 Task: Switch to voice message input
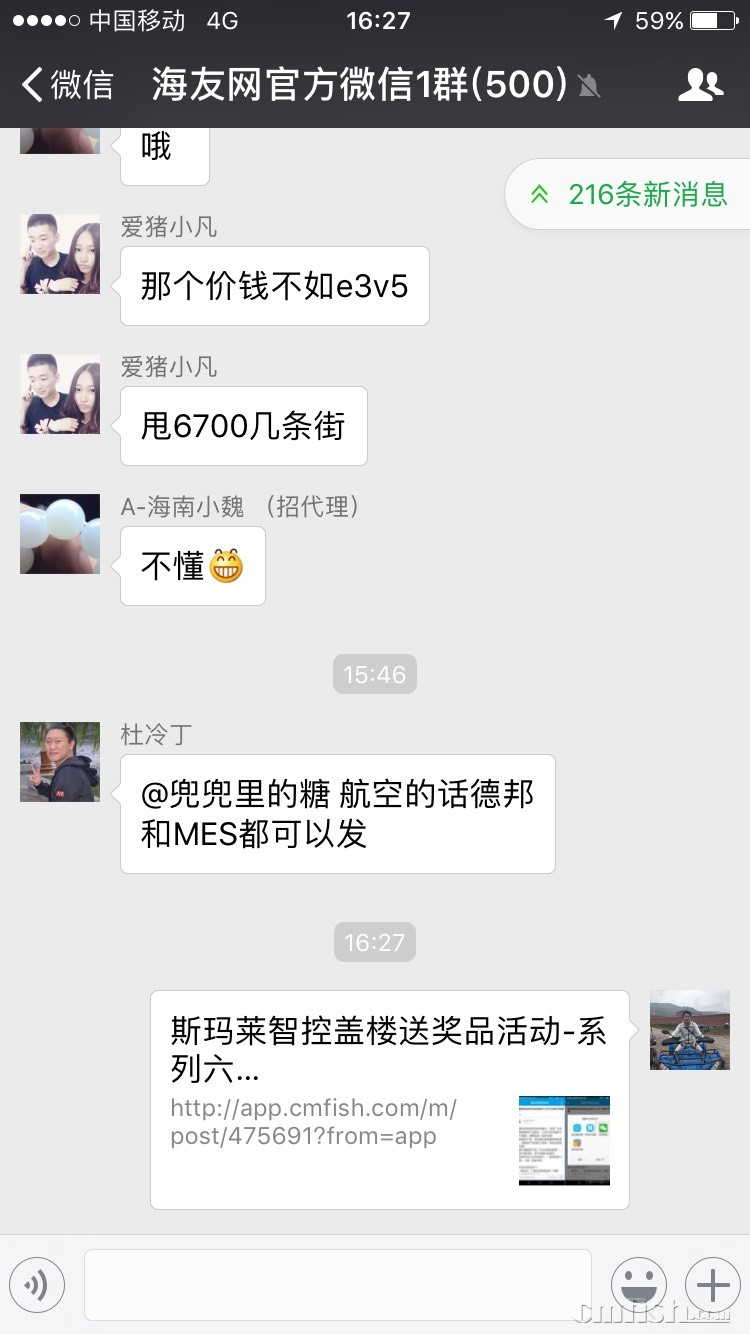37,1285
